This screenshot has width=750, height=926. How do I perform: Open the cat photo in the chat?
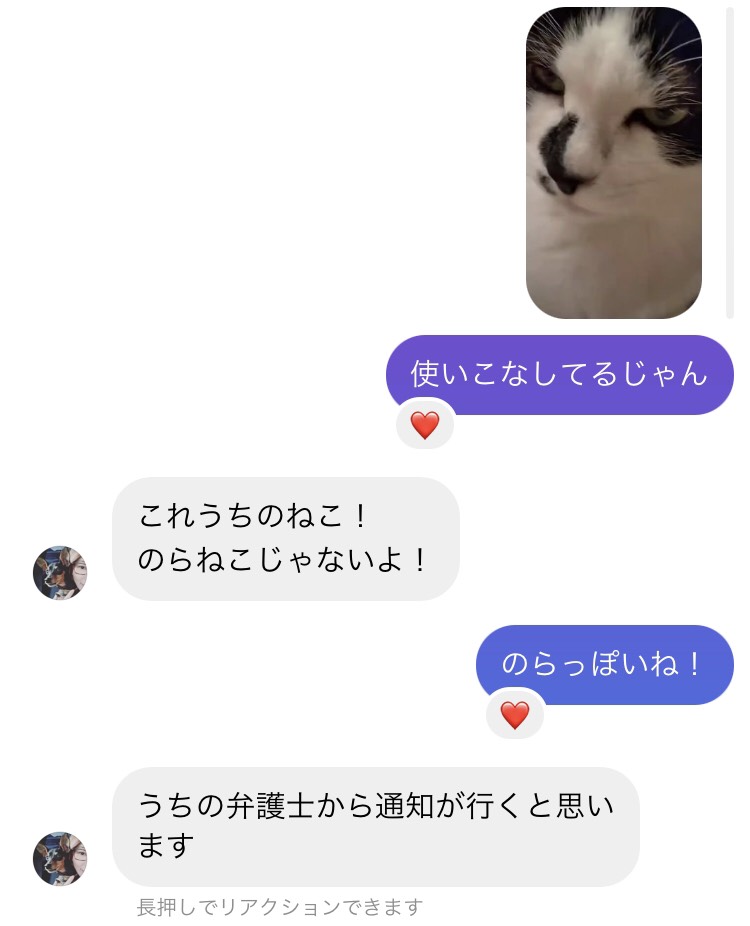point(613,163)
